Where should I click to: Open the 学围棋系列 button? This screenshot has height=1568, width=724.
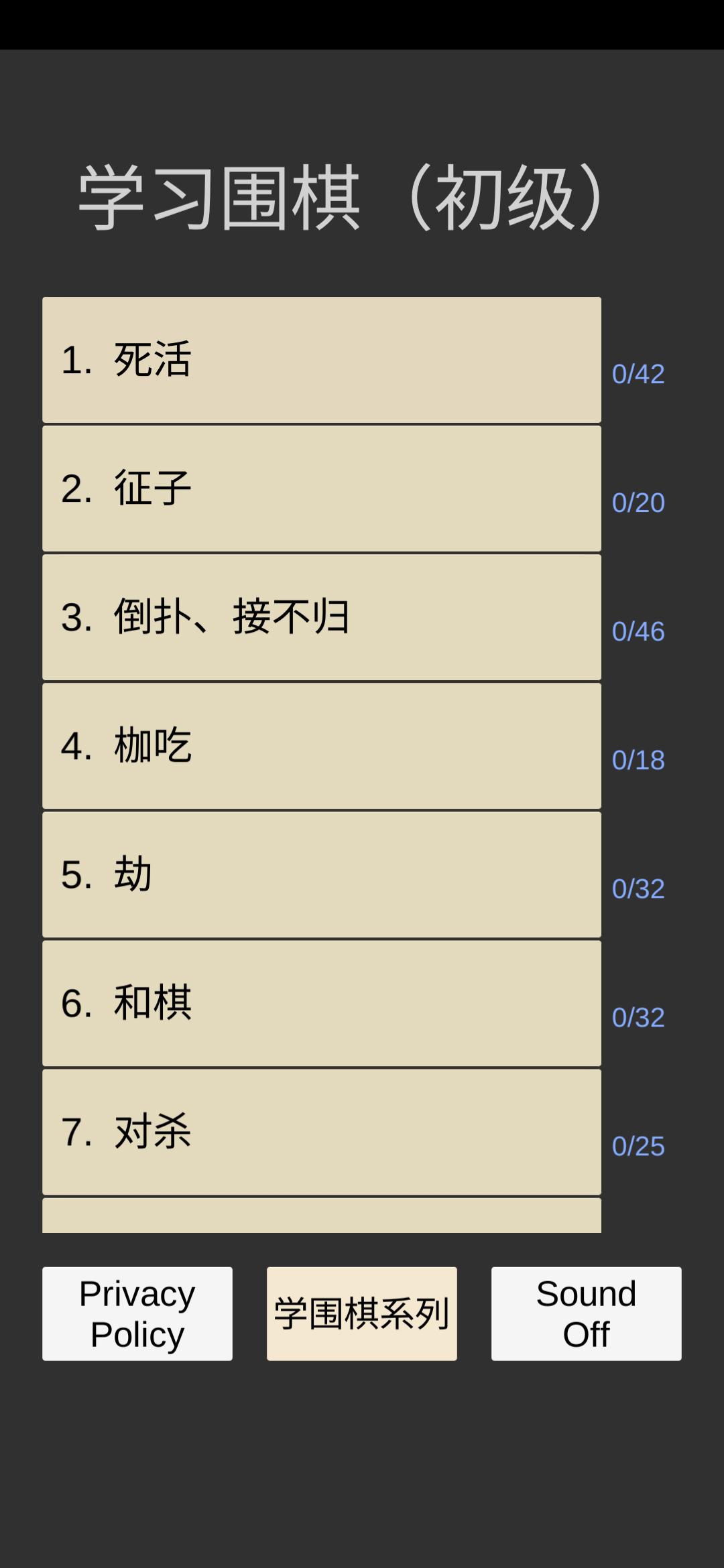(362, 1313)
